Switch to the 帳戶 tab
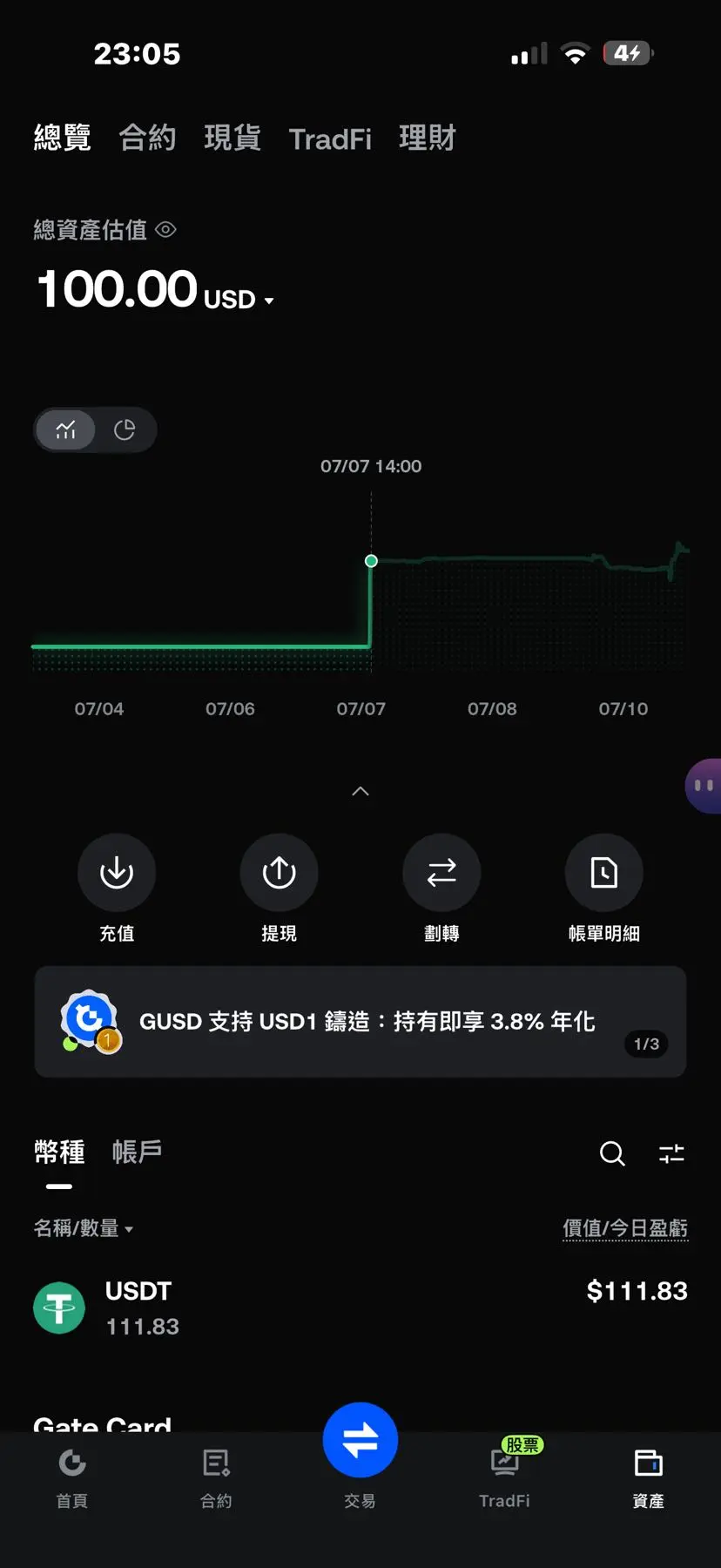This screenshot has width=721, height=1568. 138,1152
